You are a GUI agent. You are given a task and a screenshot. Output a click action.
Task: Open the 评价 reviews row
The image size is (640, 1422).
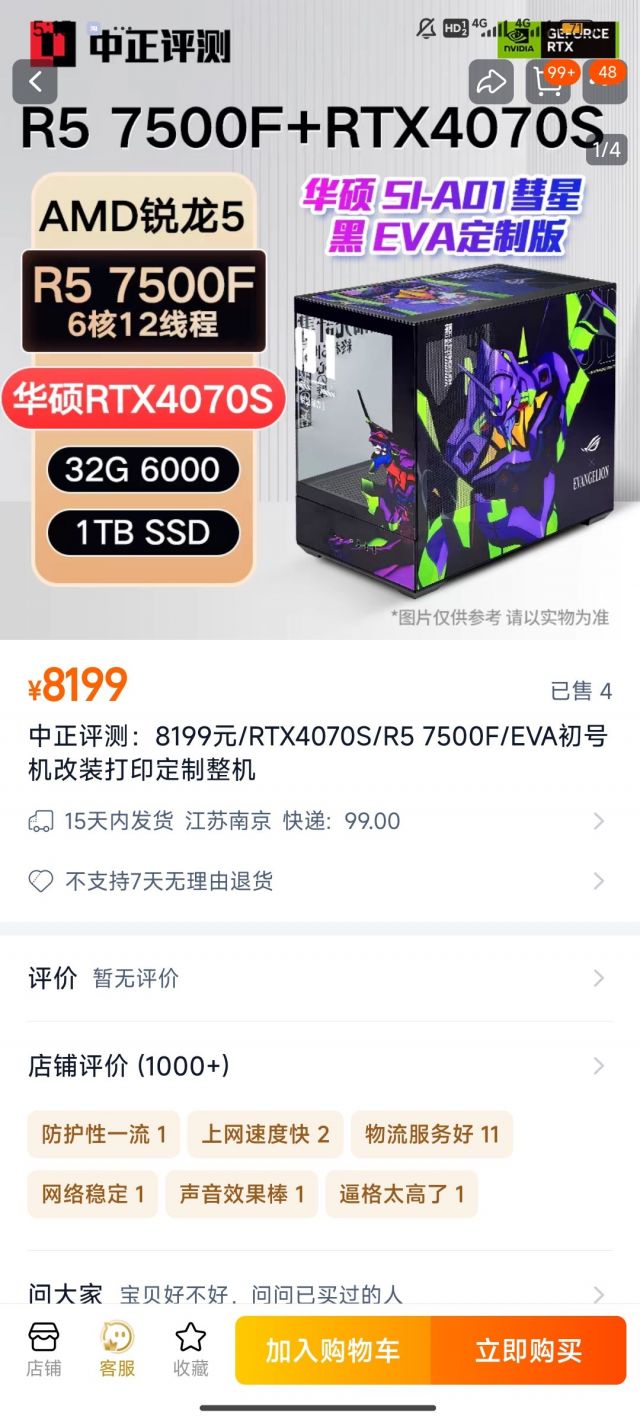point(318,978)
